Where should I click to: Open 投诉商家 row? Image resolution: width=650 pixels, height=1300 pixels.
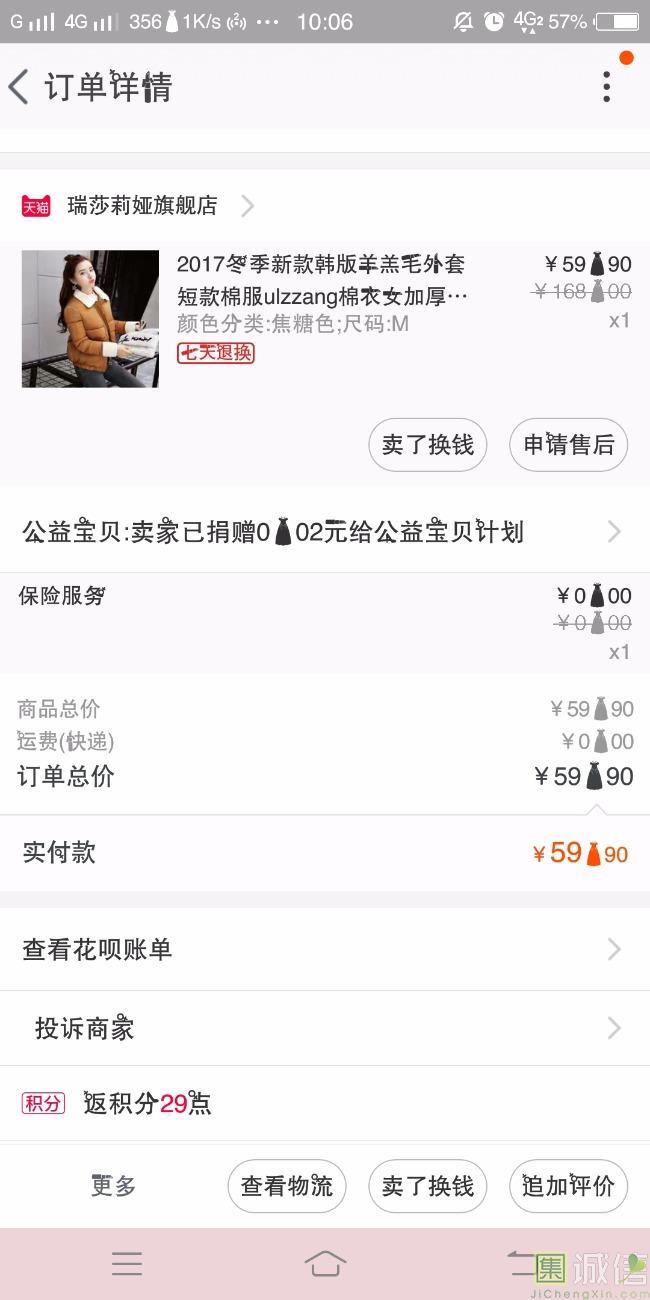tap(324, 1028)
